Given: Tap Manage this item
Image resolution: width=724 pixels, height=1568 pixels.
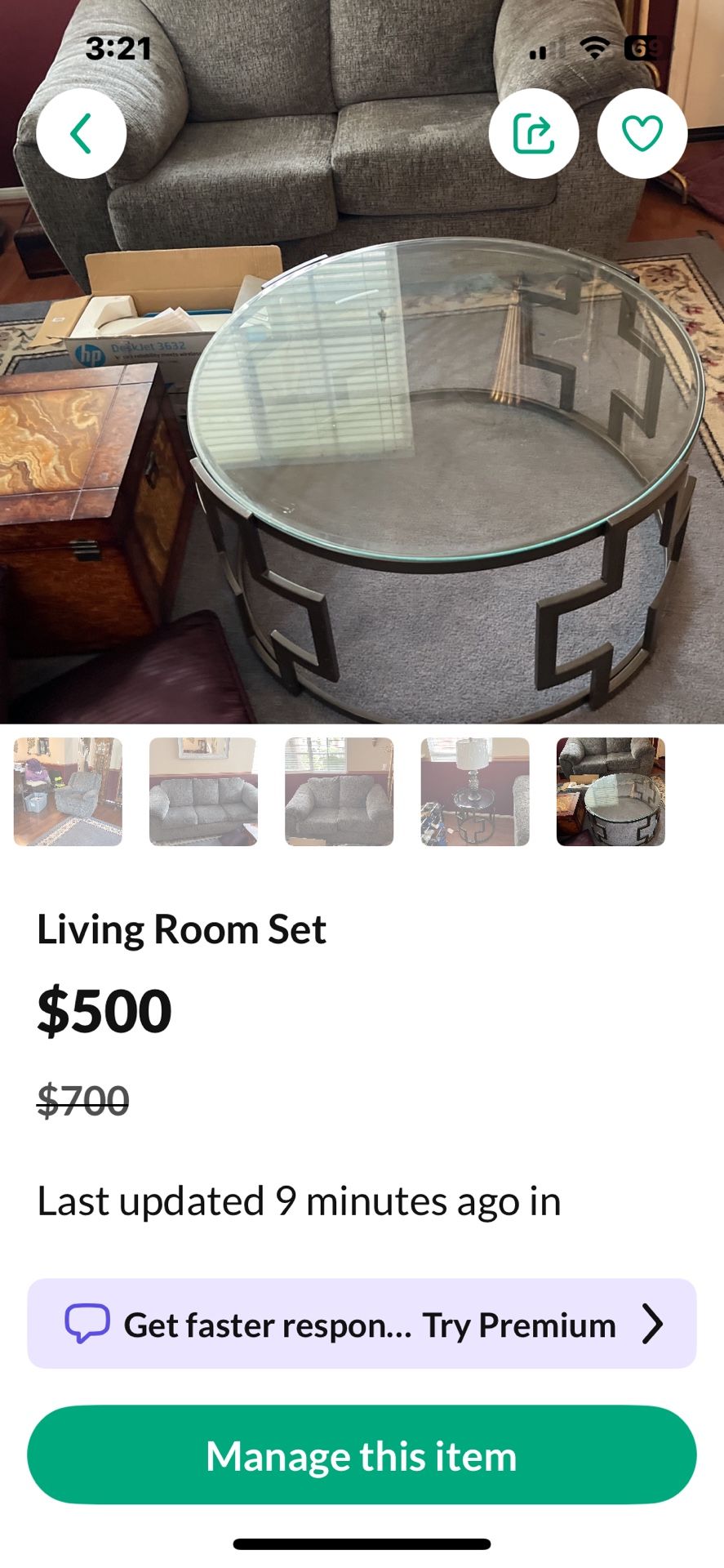Looking at the screenshot, I should 362,1456.
